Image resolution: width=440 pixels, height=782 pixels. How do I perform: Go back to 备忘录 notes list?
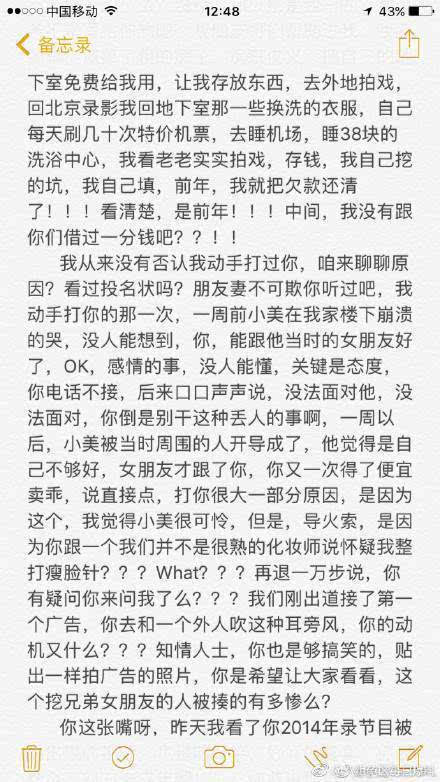pos(53,45)
